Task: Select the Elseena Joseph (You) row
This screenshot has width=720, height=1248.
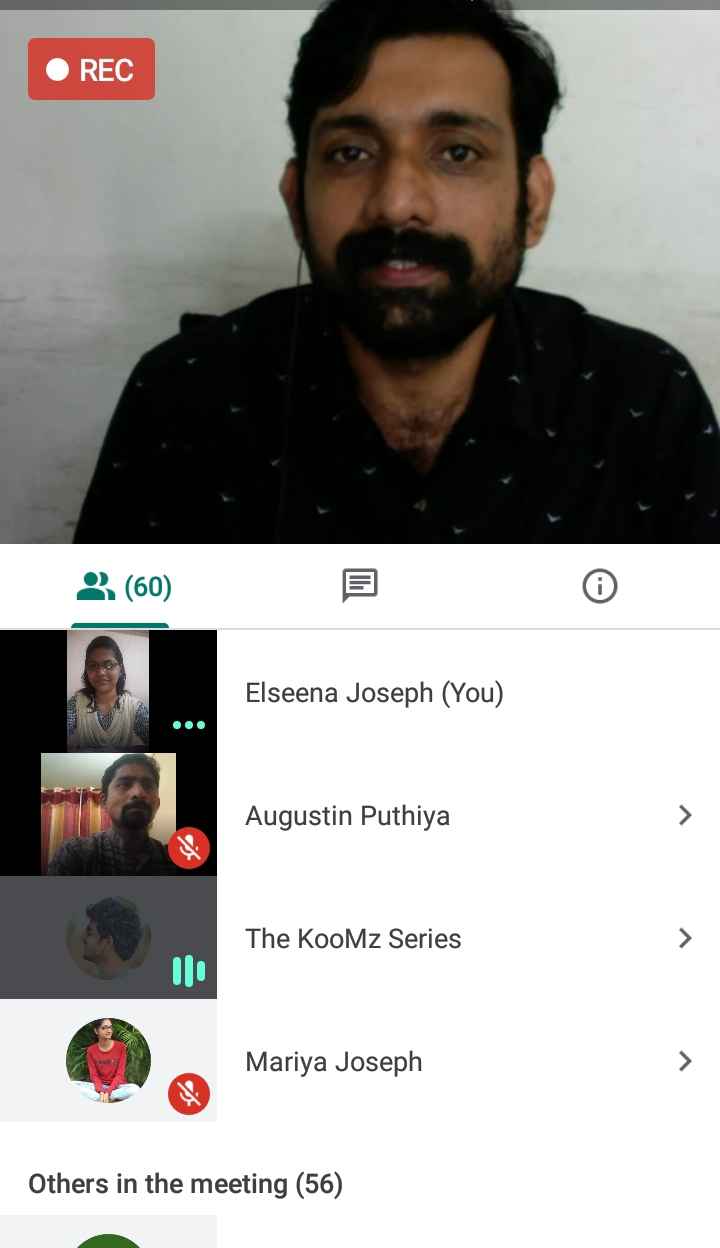Action: 374,692
